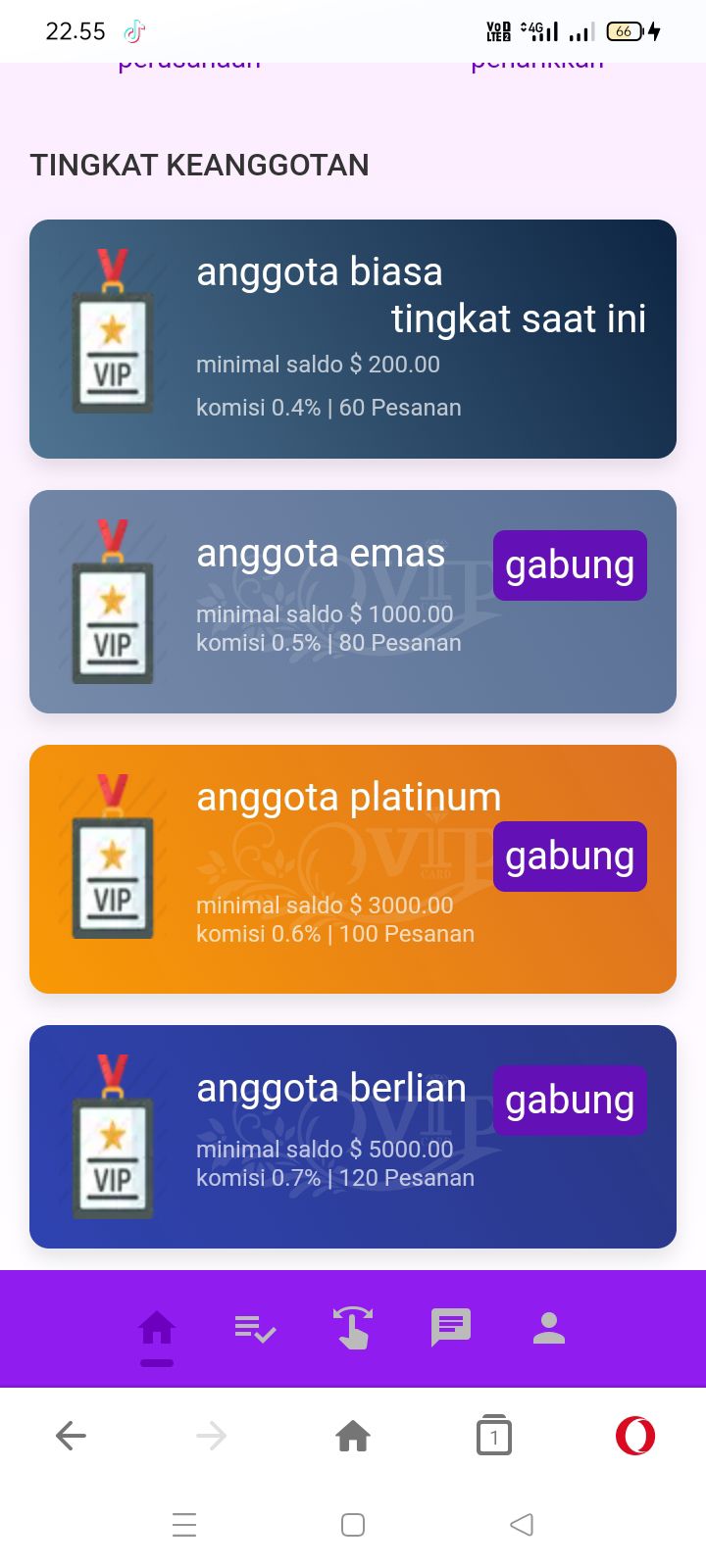
Task: Switch to the home tab in the purple bar
Action: 157,1330
